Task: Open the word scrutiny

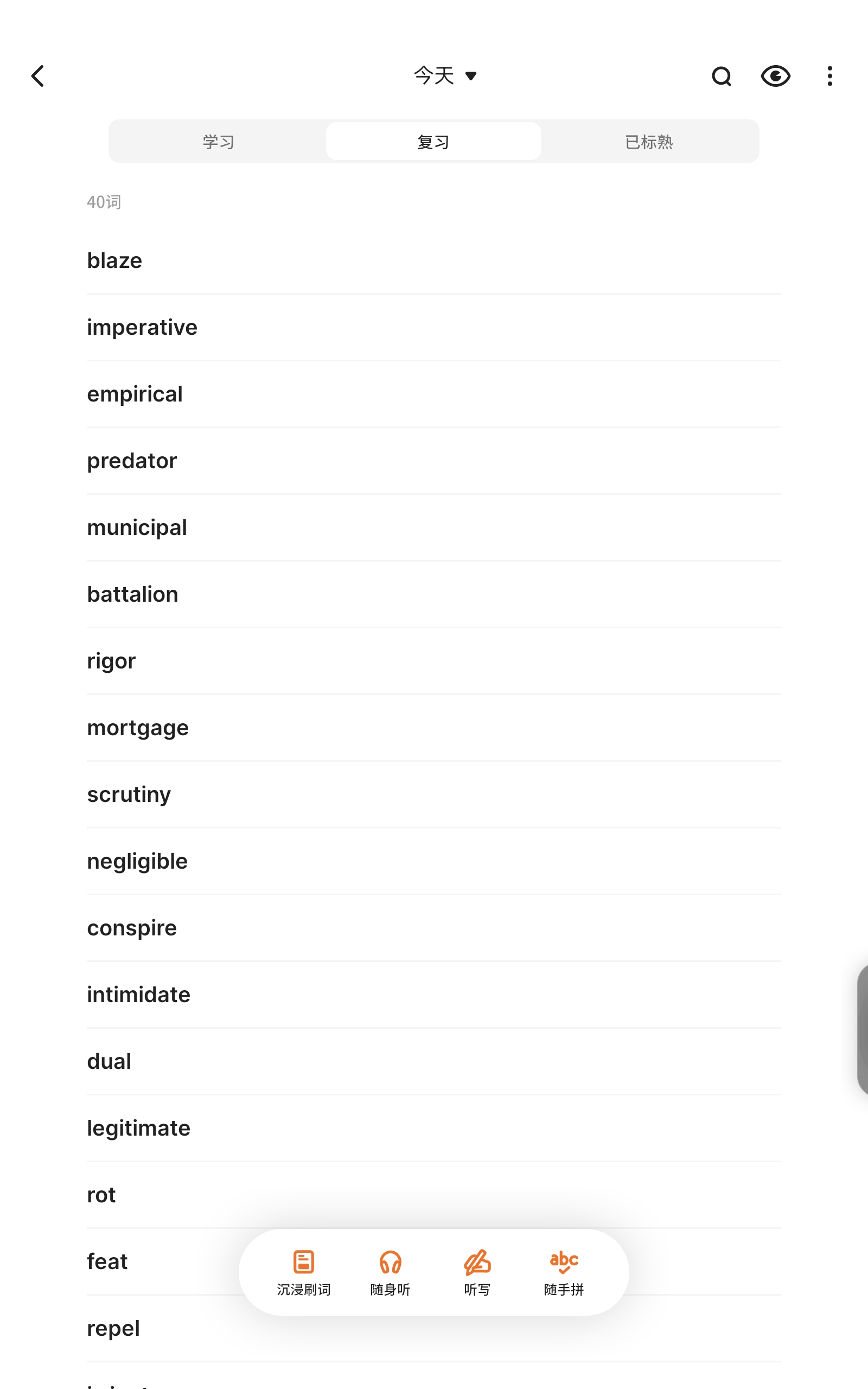Action: [x=433, y=794]
